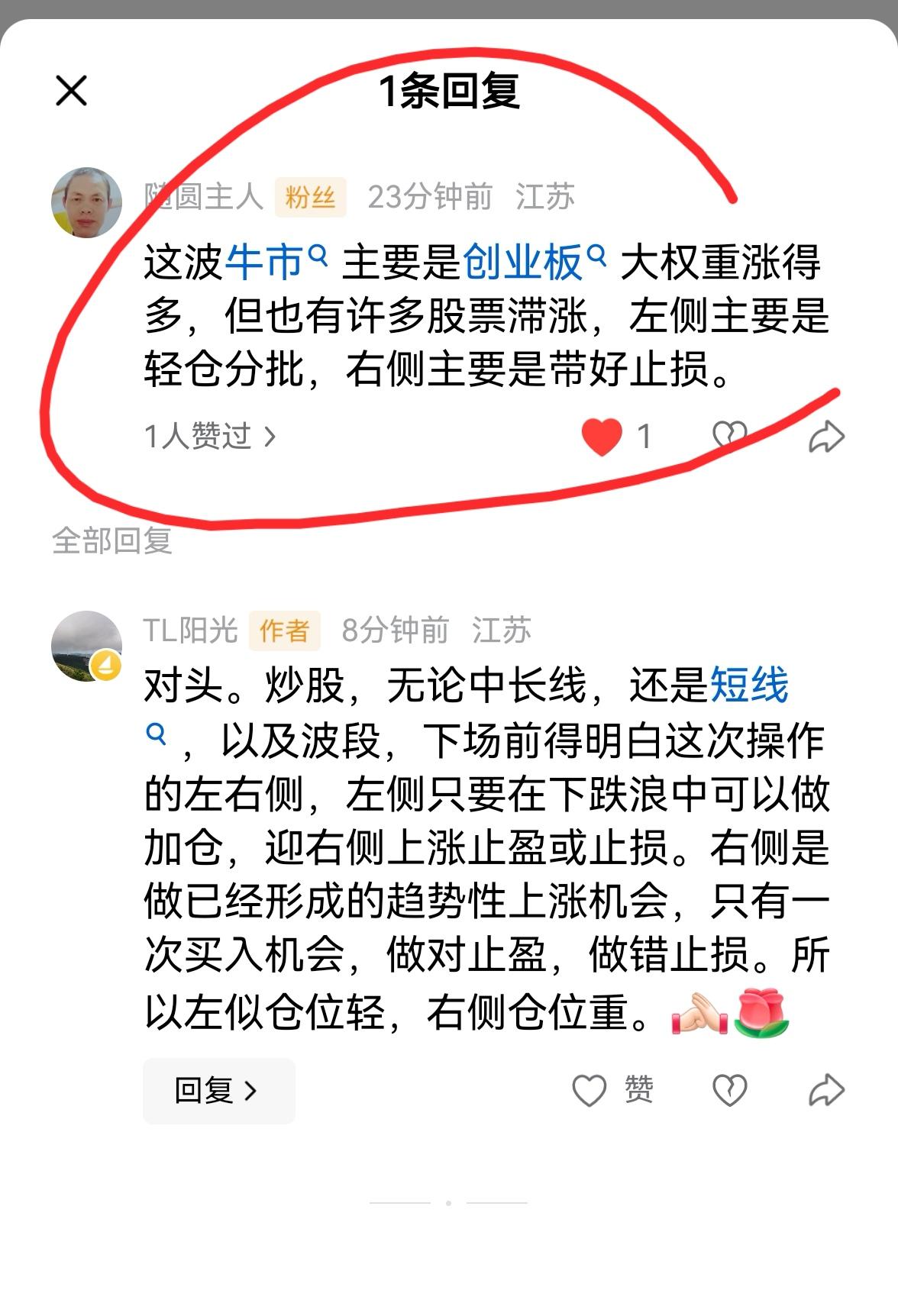Tap the like count 1 beside the red heart

coord(645,435)
